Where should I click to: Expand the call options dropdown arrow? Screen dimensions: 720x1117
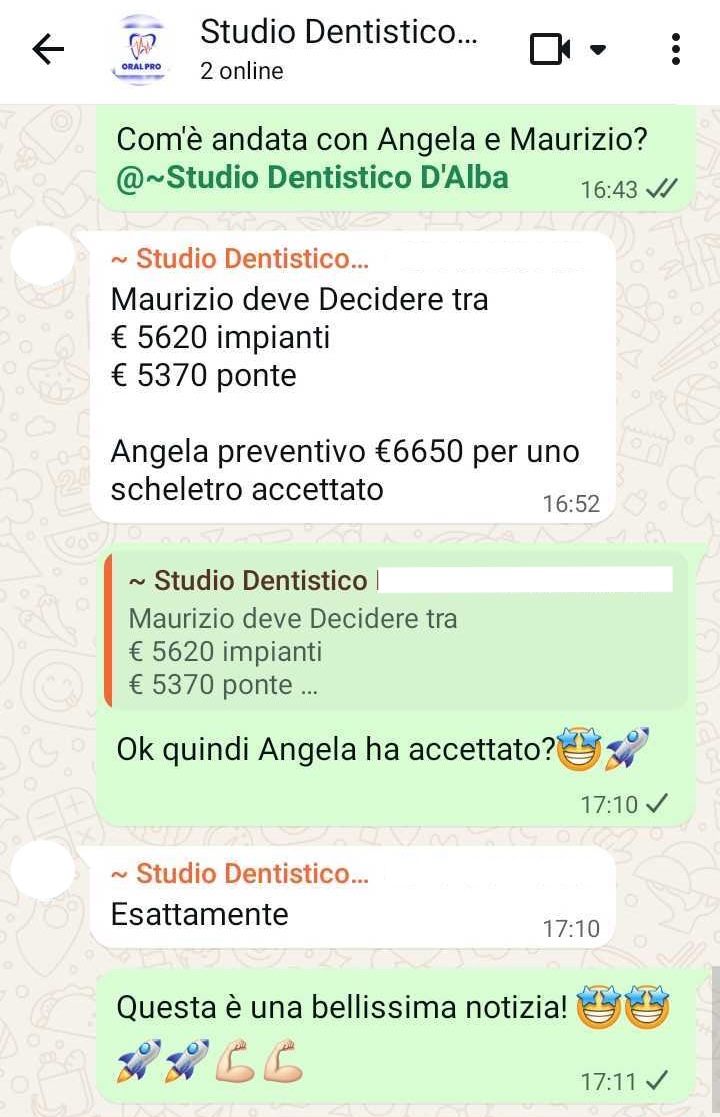coord(598,49)
